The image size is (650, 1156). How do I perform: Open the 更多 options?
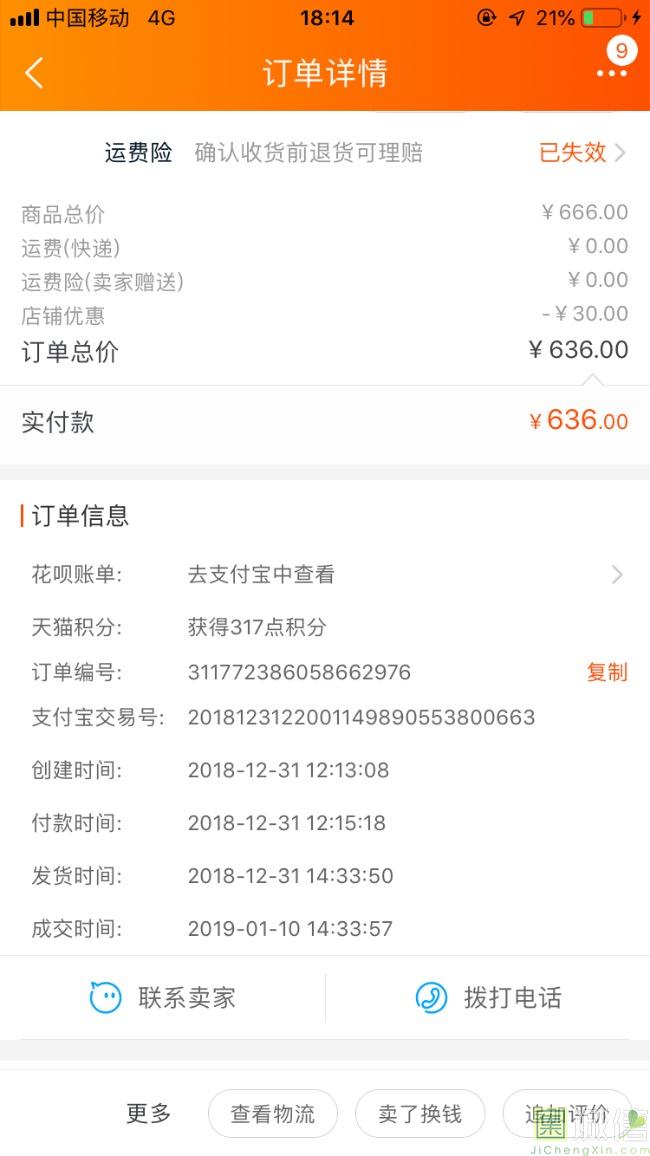coord(149,1113)
